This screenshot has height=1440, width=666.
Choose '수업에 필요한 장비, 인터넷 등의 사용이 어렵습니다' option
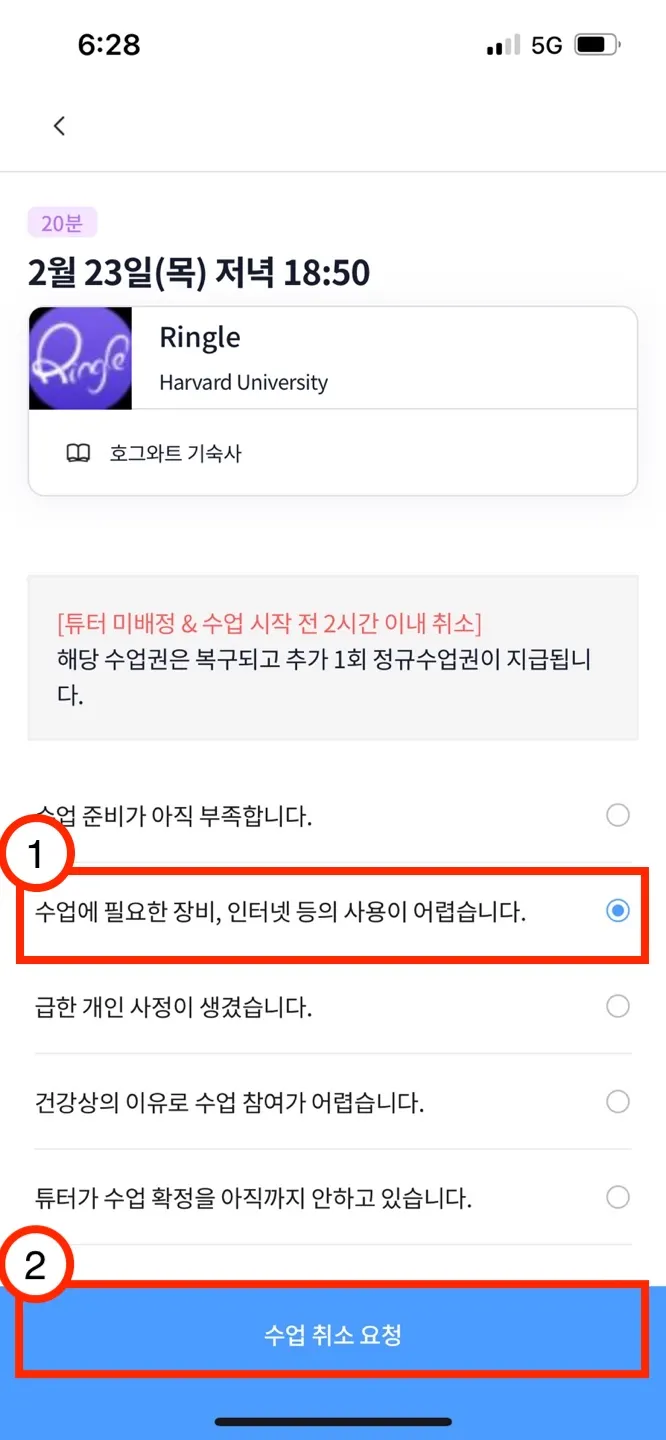pyautogui.click(x=618, y=911)
